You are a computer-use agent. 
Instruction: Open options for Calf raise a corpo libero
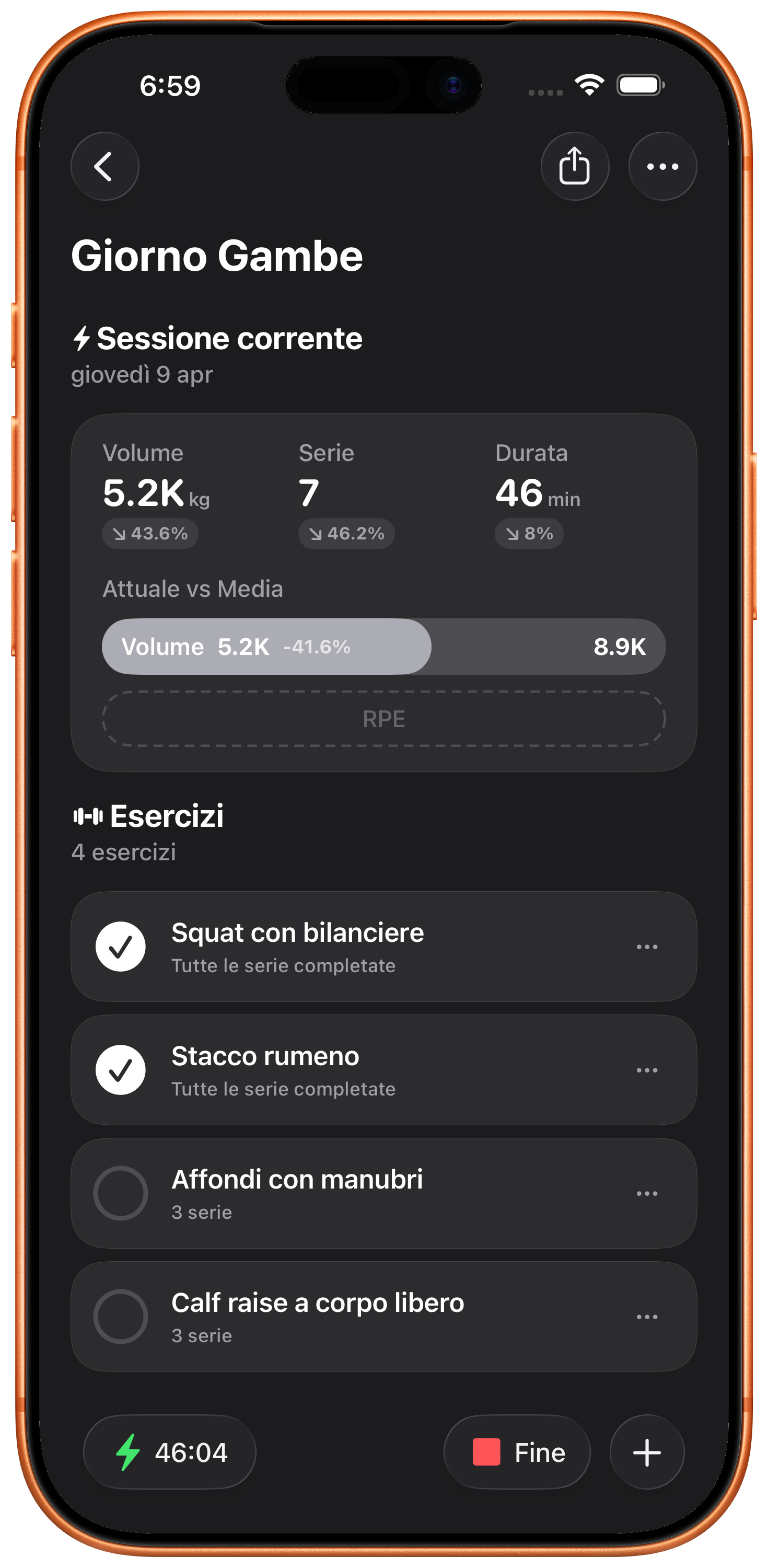tap(646, 1317)
